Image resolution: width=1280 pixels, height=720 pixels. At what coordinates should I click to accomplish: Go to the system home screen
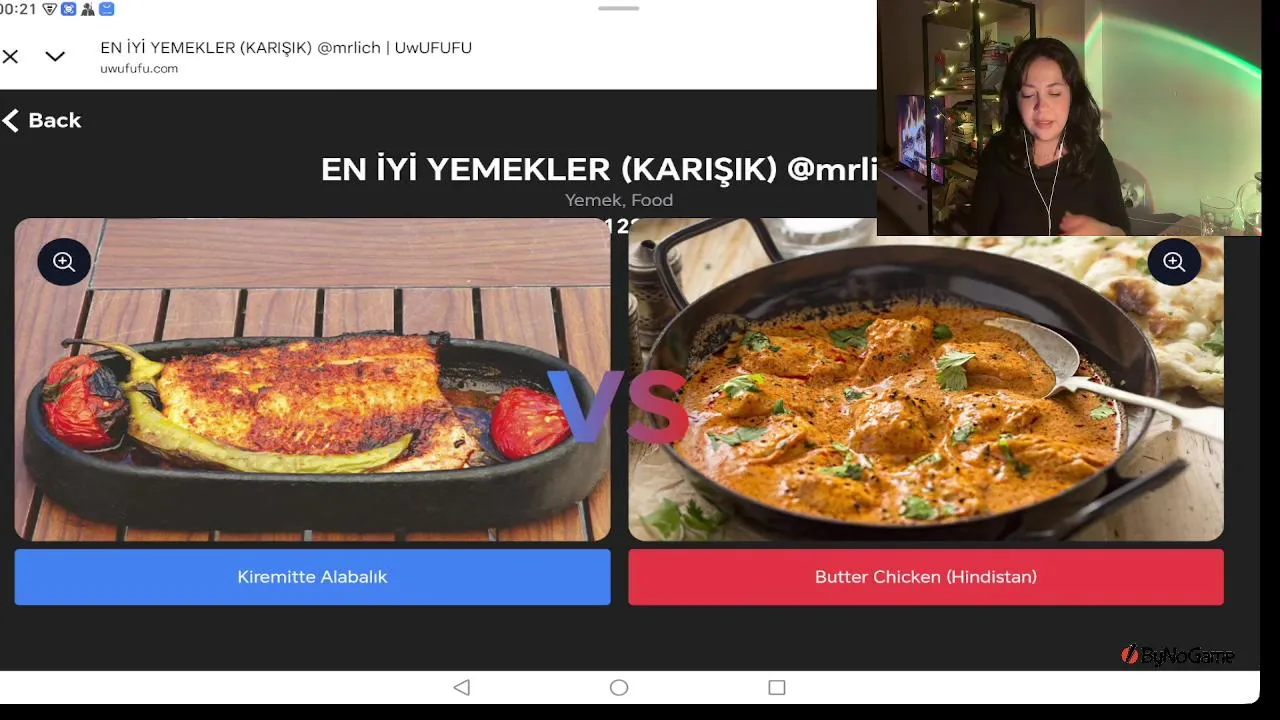click(619, 688)
